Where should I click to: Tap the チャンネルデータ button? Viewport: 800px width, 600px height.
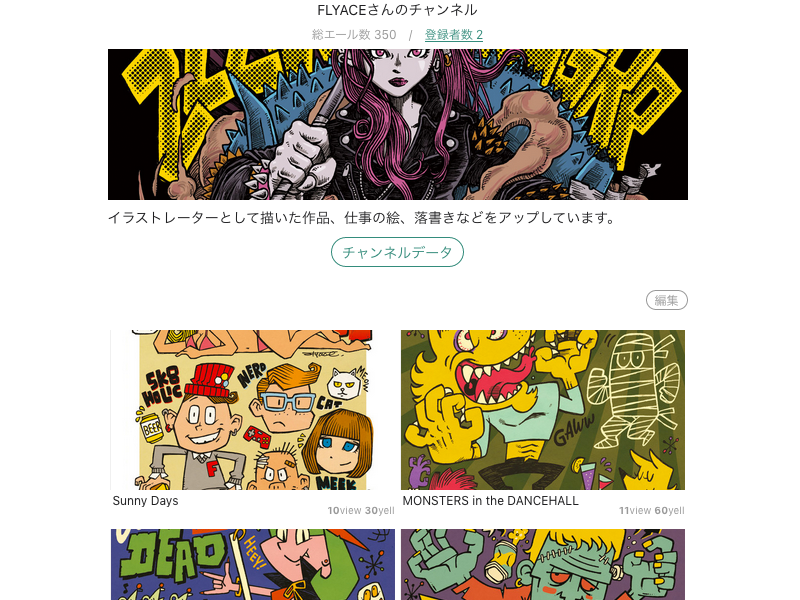coord(397,252)
